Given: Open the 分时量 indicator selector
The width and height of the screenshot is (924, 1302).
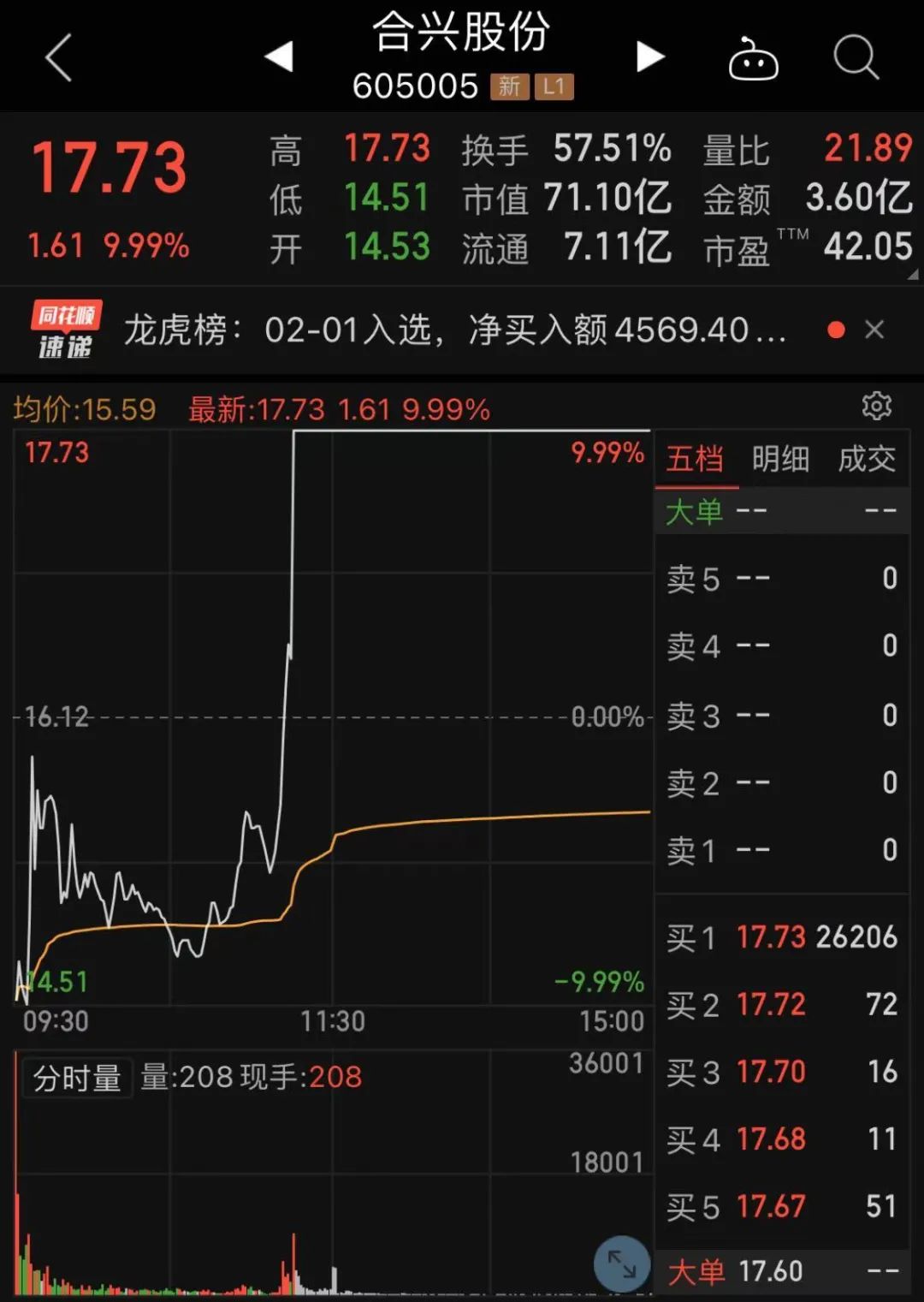Looking at the screenshot, I should 77,1078.
